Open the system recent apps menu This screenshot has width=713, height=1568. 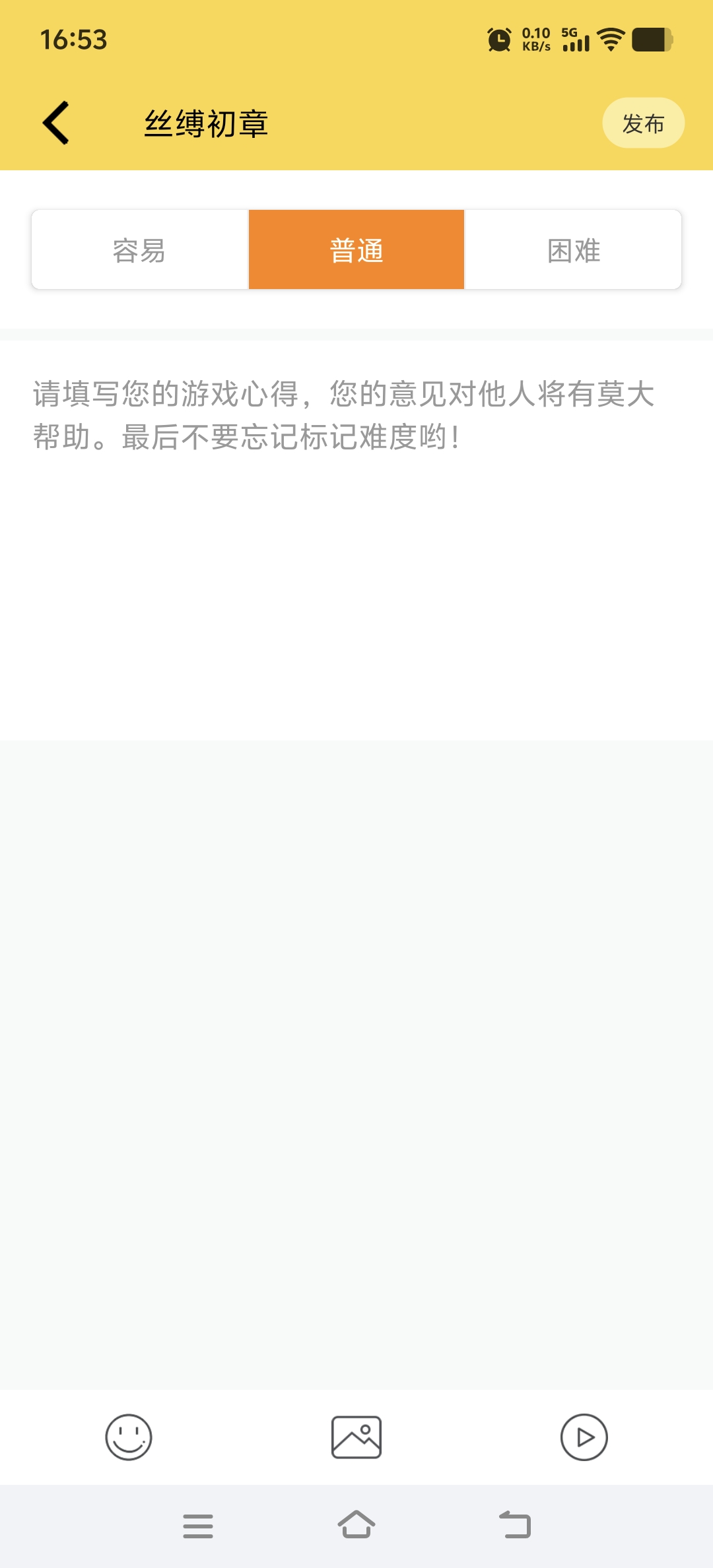[198, 1525]
